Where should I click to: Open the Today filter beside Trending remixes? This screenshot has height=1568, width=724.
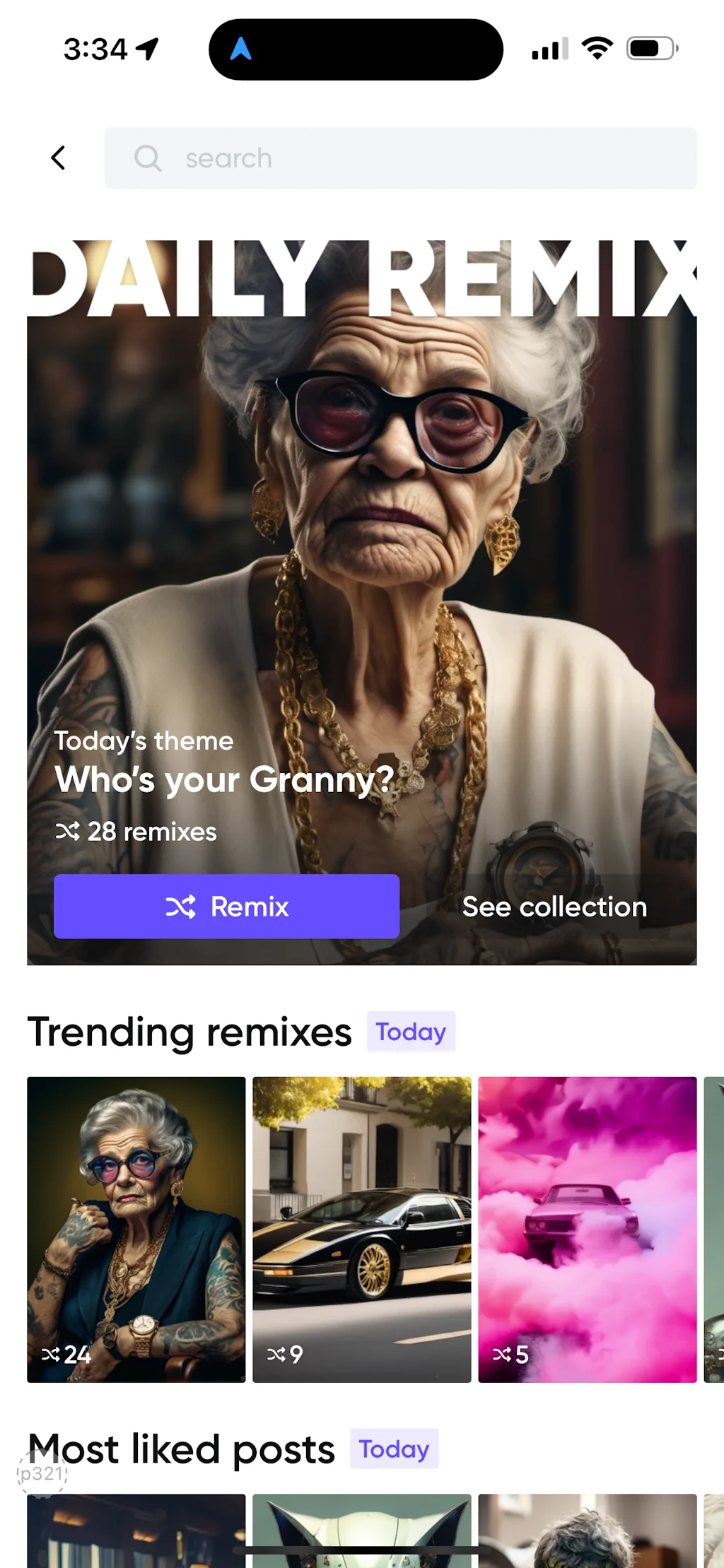point(411,1032)
